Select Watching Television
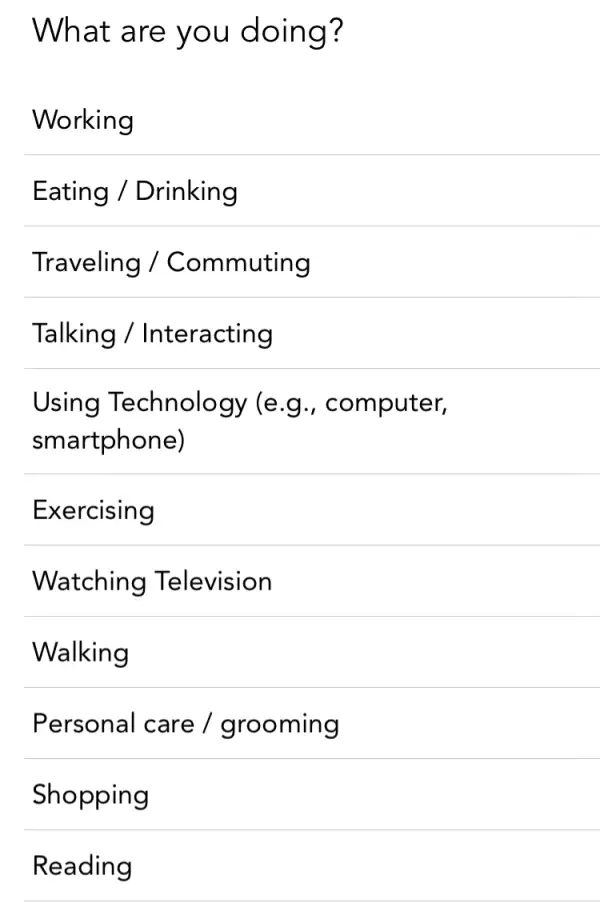The image size is (600, 903). click(x=152, y=581)
